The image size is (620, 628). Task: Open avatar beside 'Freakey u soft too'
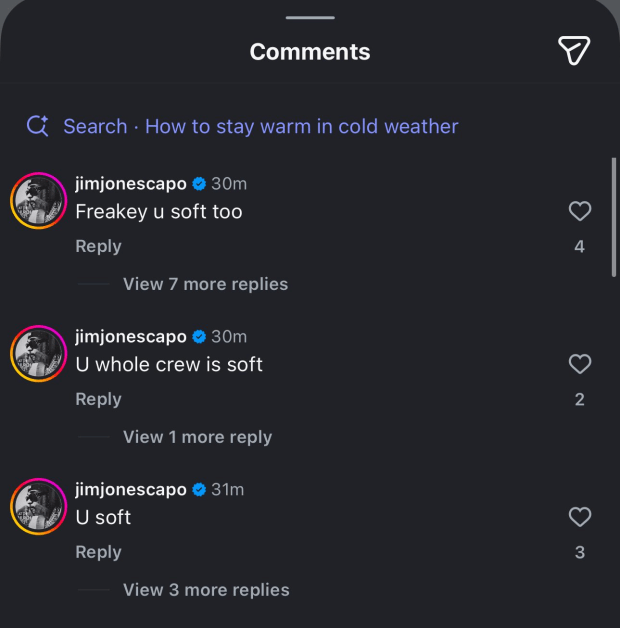pos(38,200)
